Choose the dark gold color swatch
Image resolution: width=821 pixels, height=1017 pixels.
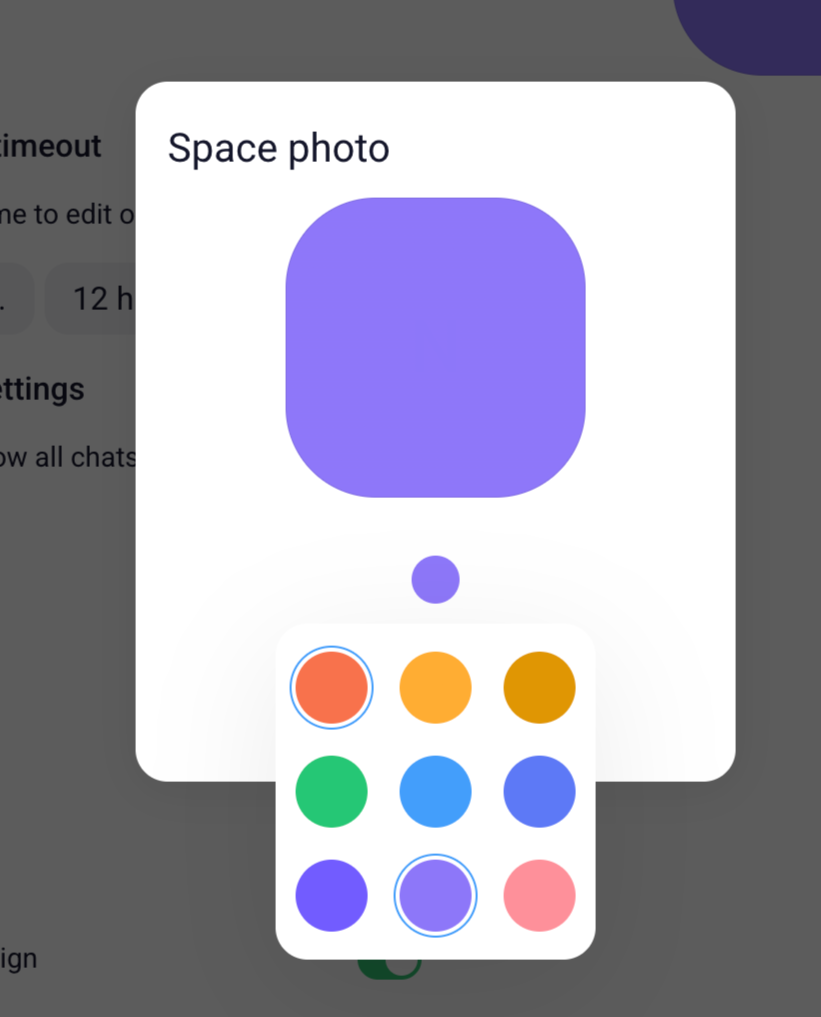(x=539, y=687)
